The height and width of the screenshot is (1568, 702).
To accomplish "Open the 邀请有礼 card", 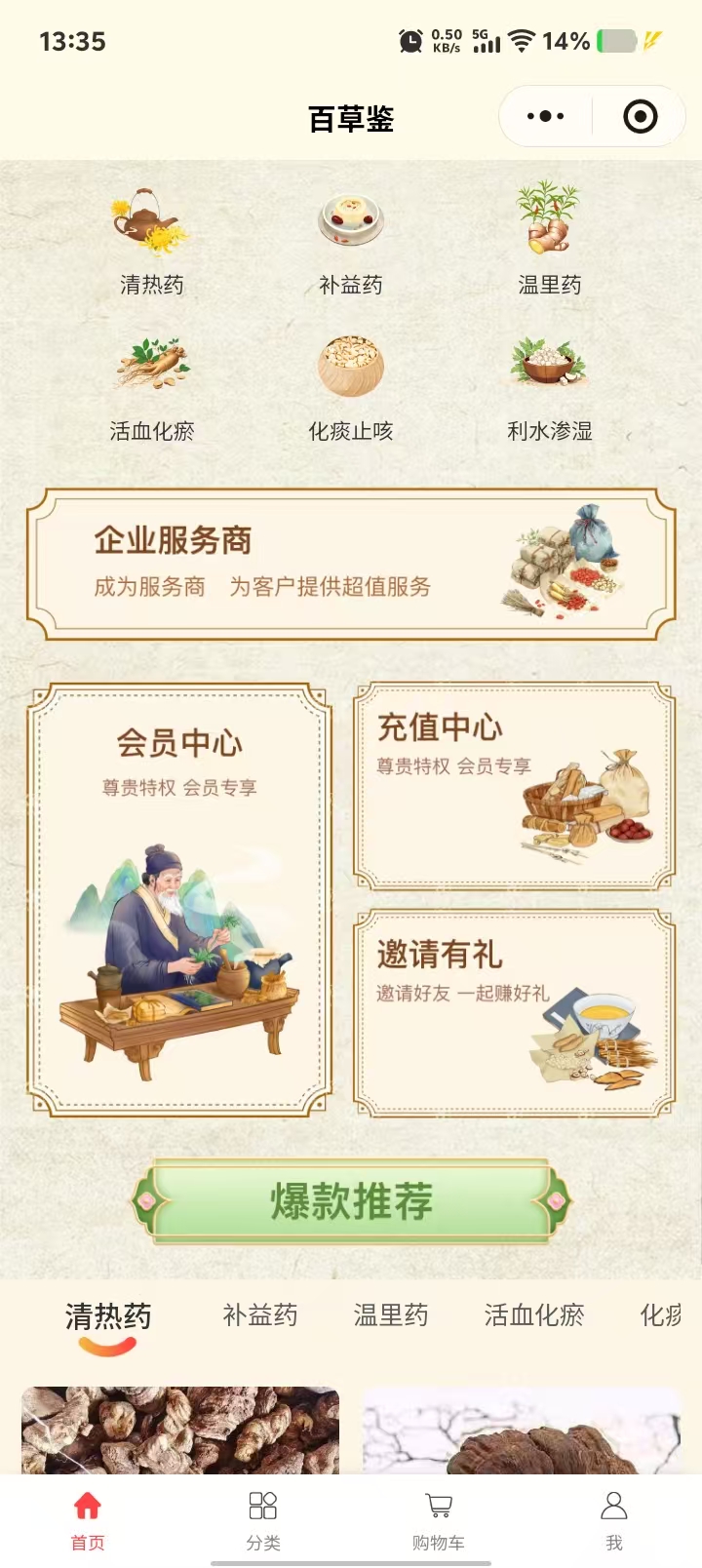I will coord(514,1012).
